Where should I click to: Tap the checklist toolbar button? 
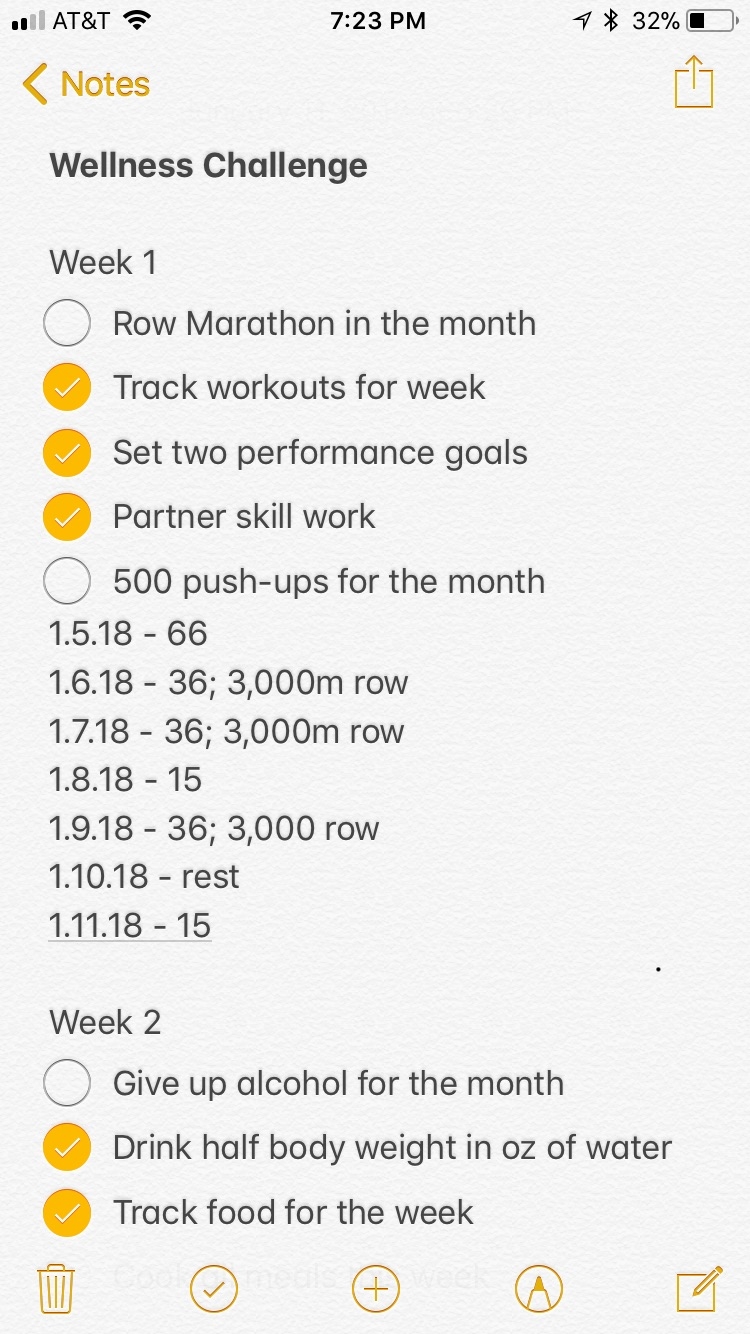(x=213, y=1289)
